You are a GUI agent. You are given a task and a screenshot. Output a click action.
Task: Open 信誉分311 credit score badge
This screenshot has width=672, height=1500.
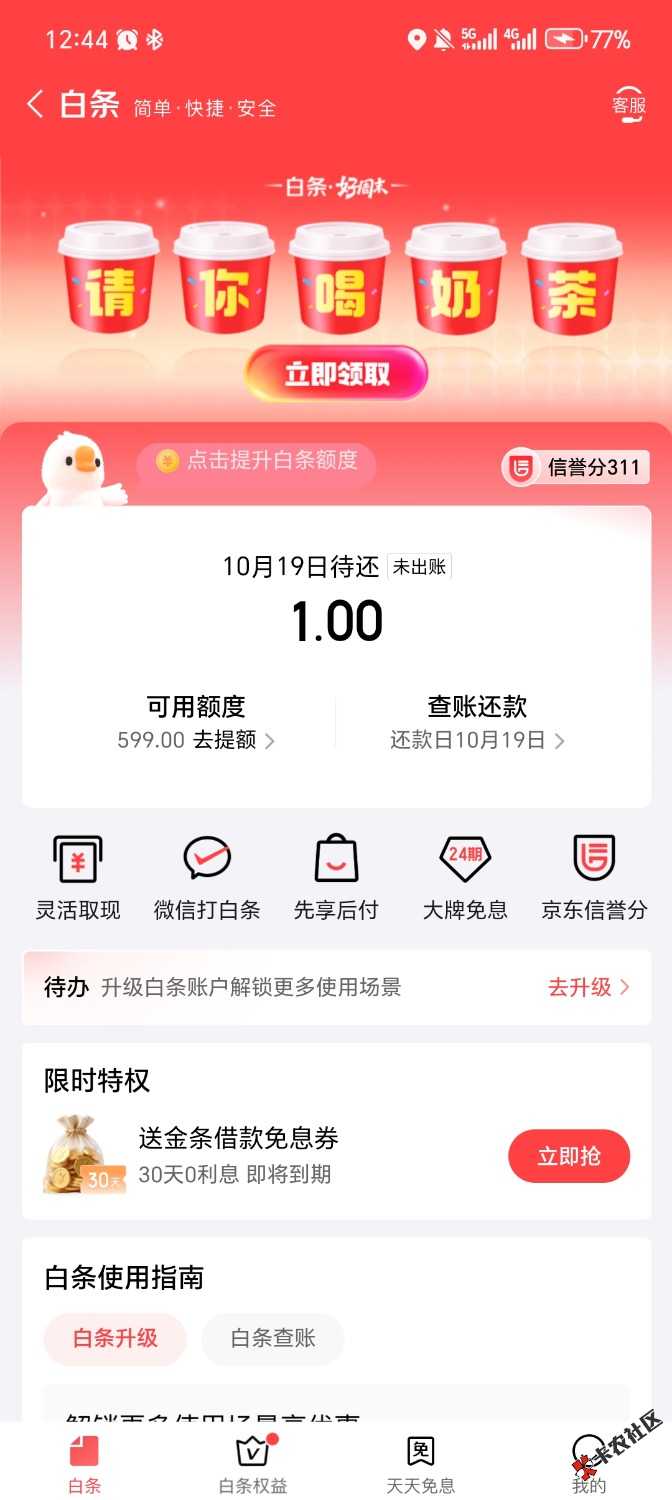(573, 467)
